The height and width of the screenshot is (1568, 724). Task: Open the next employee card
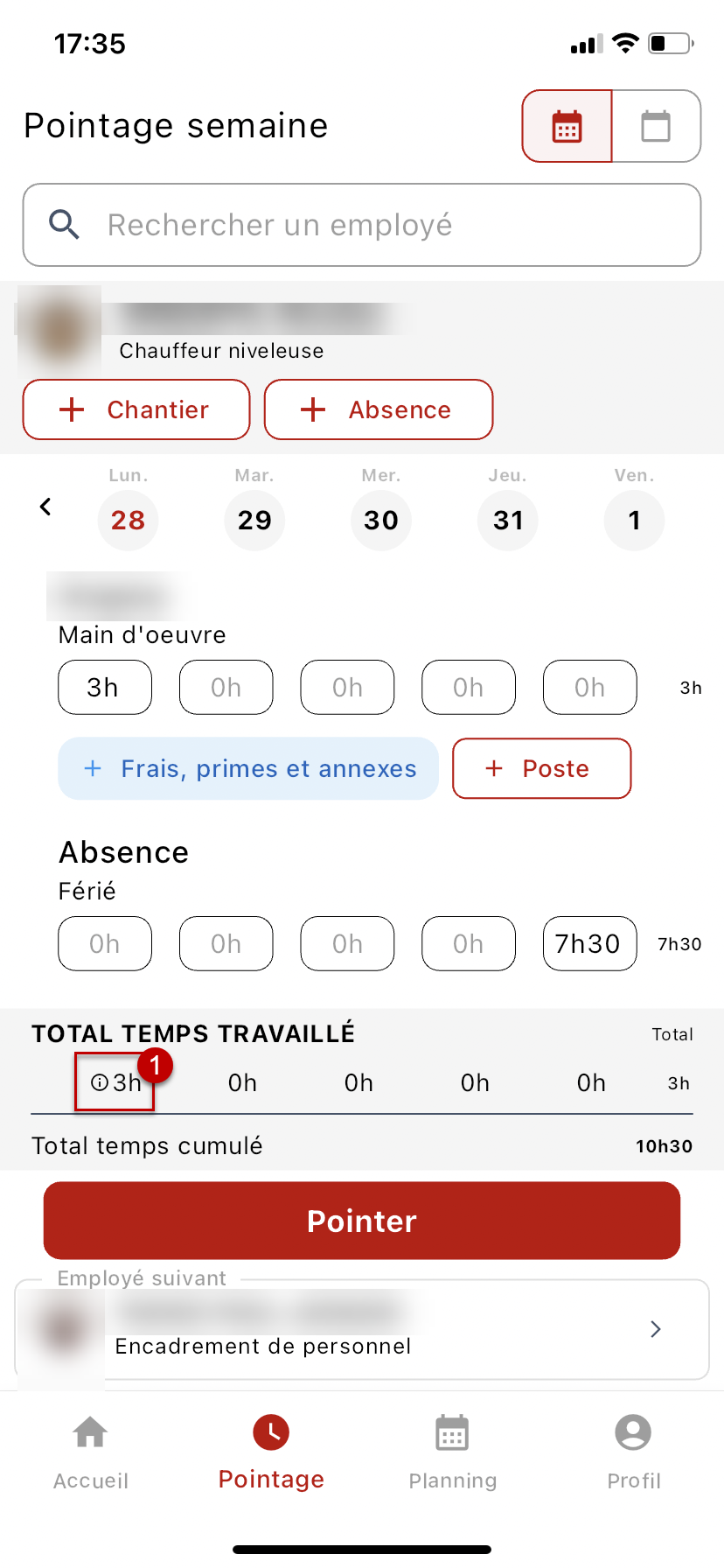[x=362, y=1329]
